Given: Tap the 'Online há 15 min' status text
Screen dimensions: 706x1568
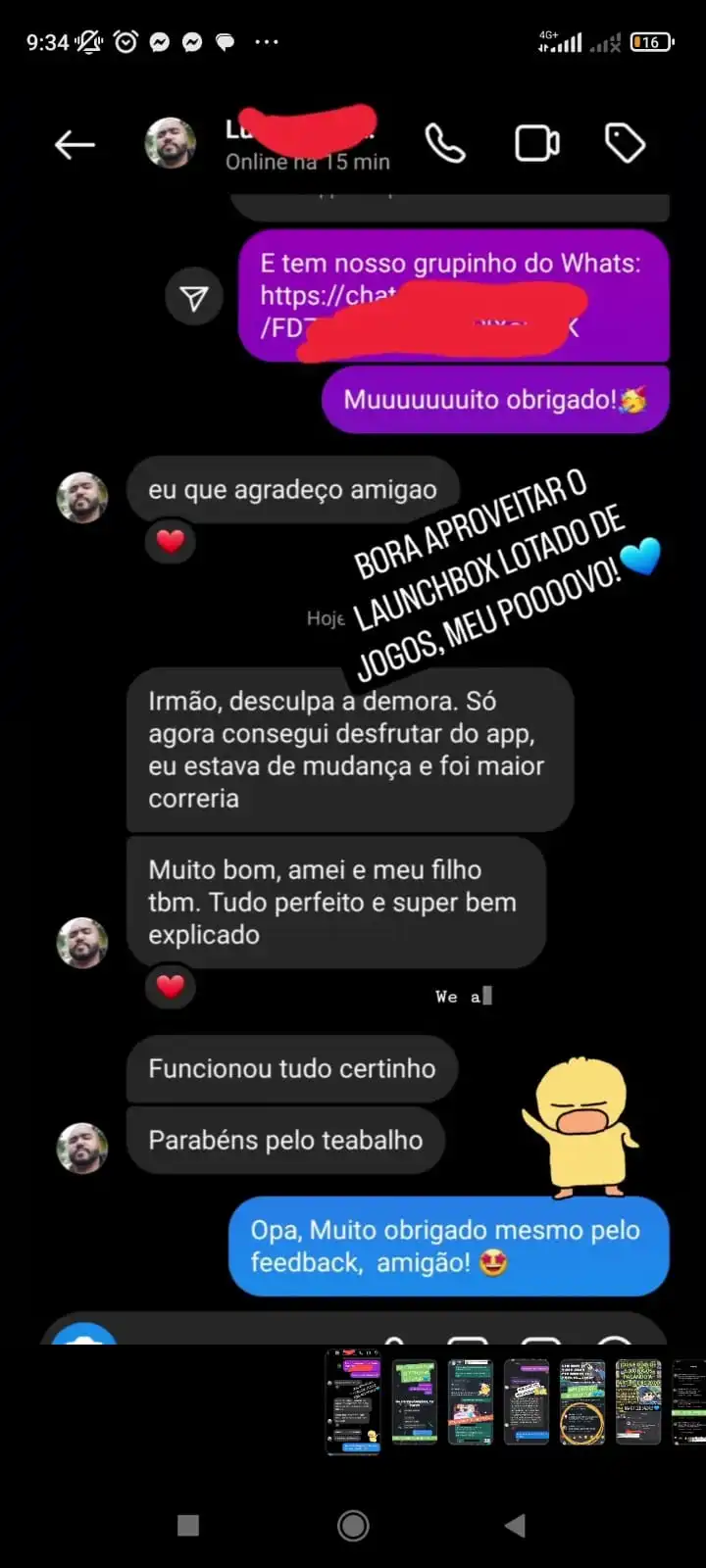Looking at the screenshot, I should [x=308, y=162].
